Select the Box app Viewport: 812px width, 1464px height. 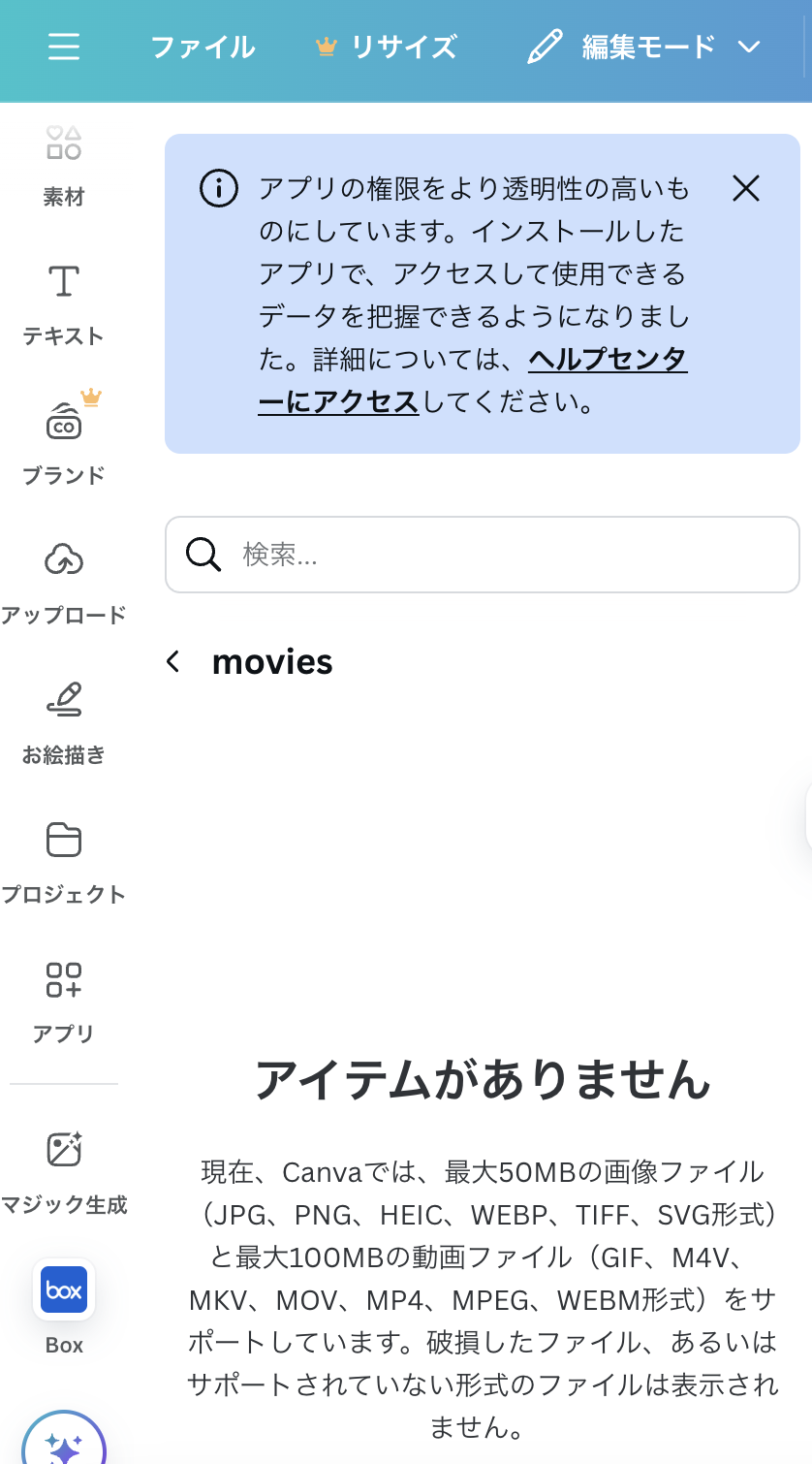pos(64,1307)
